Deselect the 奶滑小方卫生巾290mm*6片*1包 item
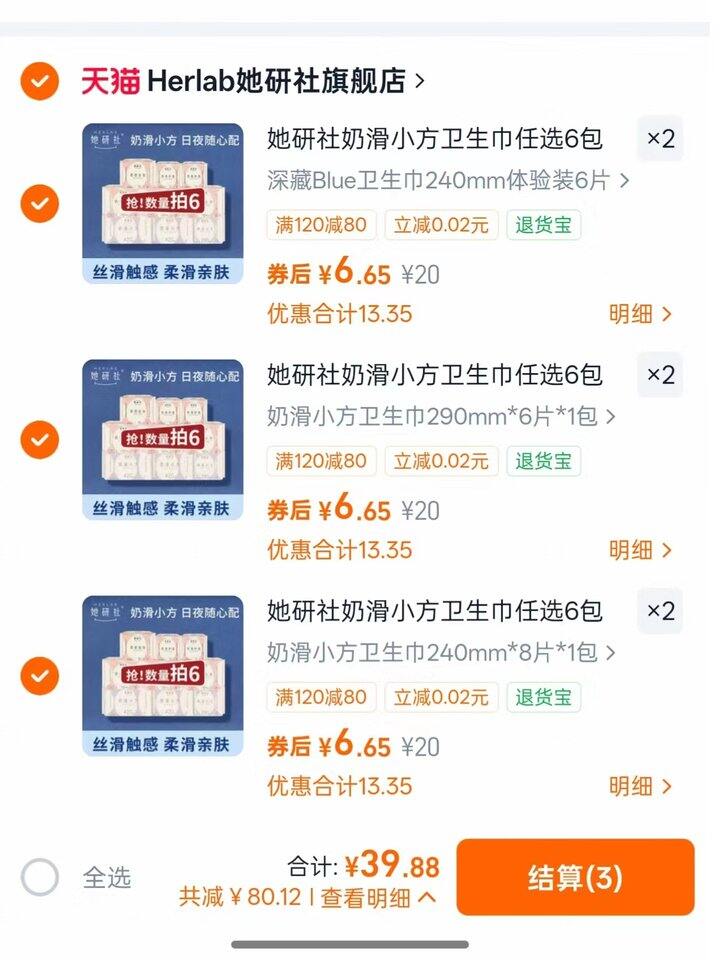Image resolution: width=720 pixels, height=960 pixels. [40, 440]
